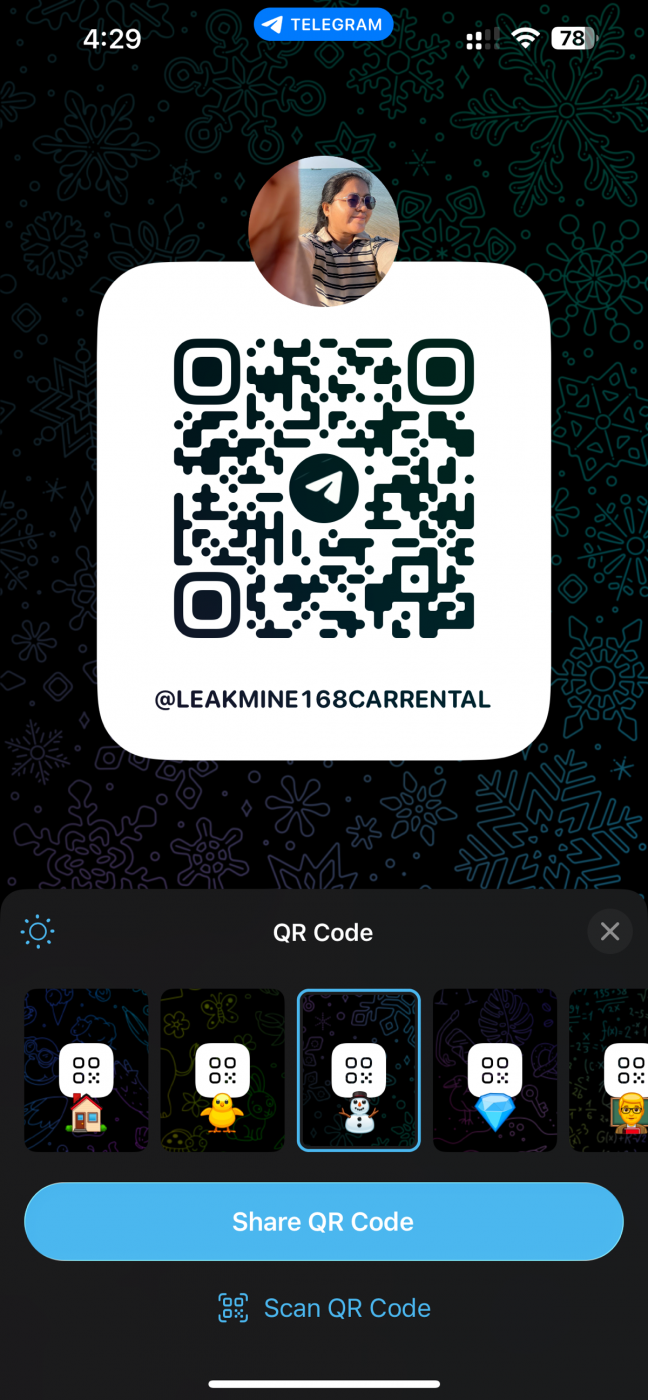Open Scan QR Code
The image size is (648, 1400).
point(324,1308)
